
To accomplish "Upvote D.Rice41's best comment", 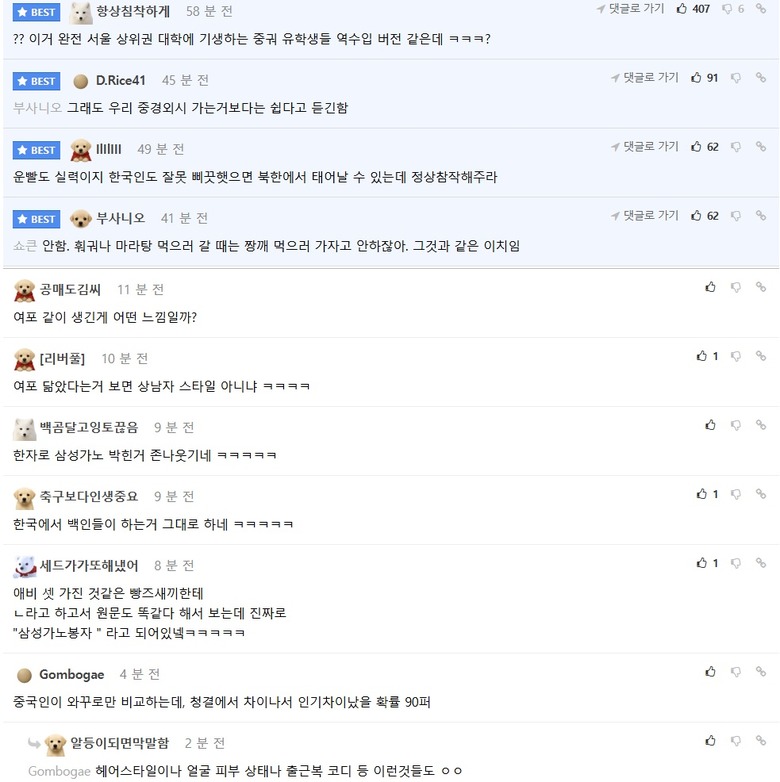I will [x=696, y=78].
